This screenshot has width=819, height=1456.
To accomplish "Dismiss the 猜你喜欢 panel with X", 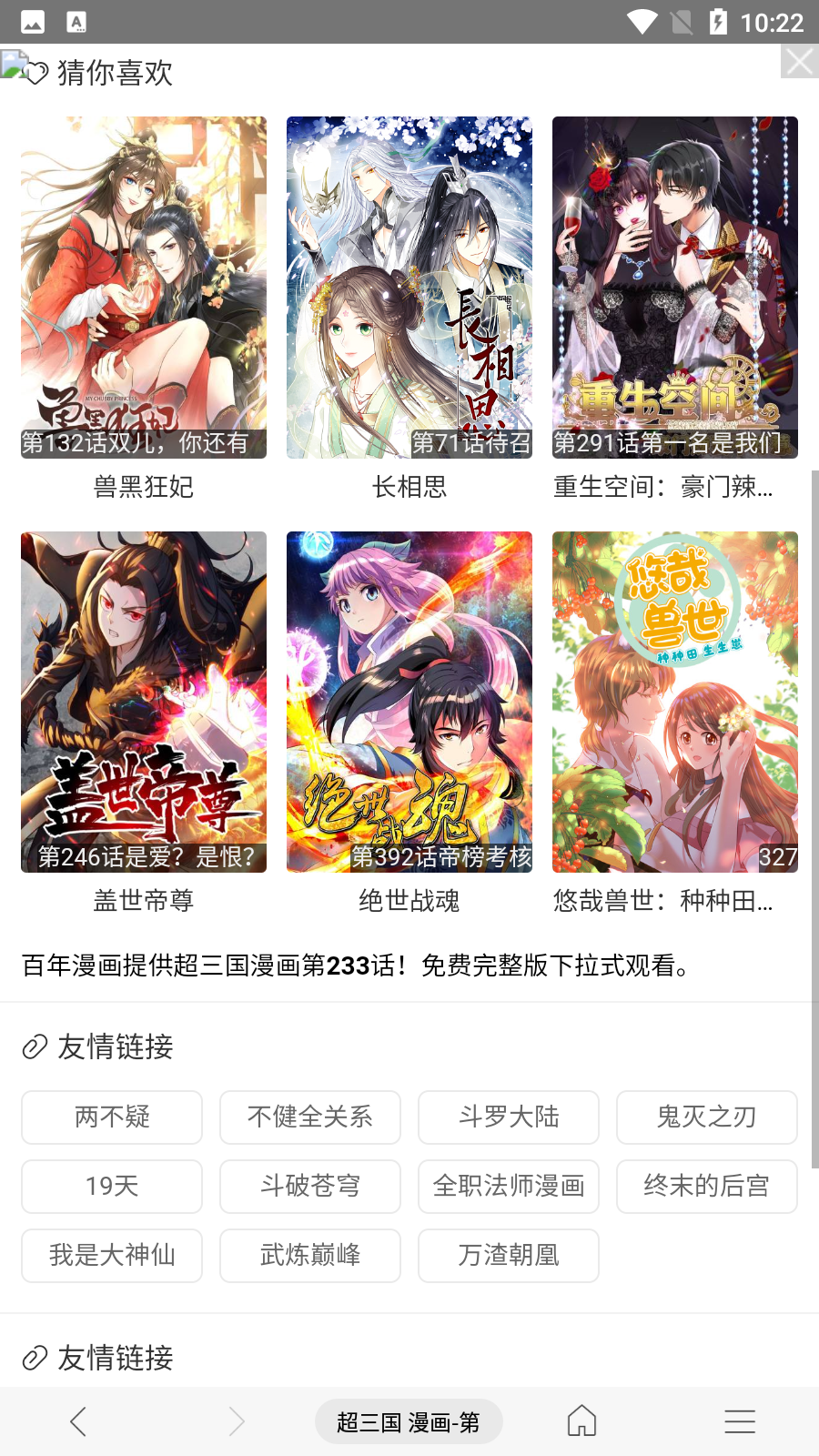I will 798,62.
